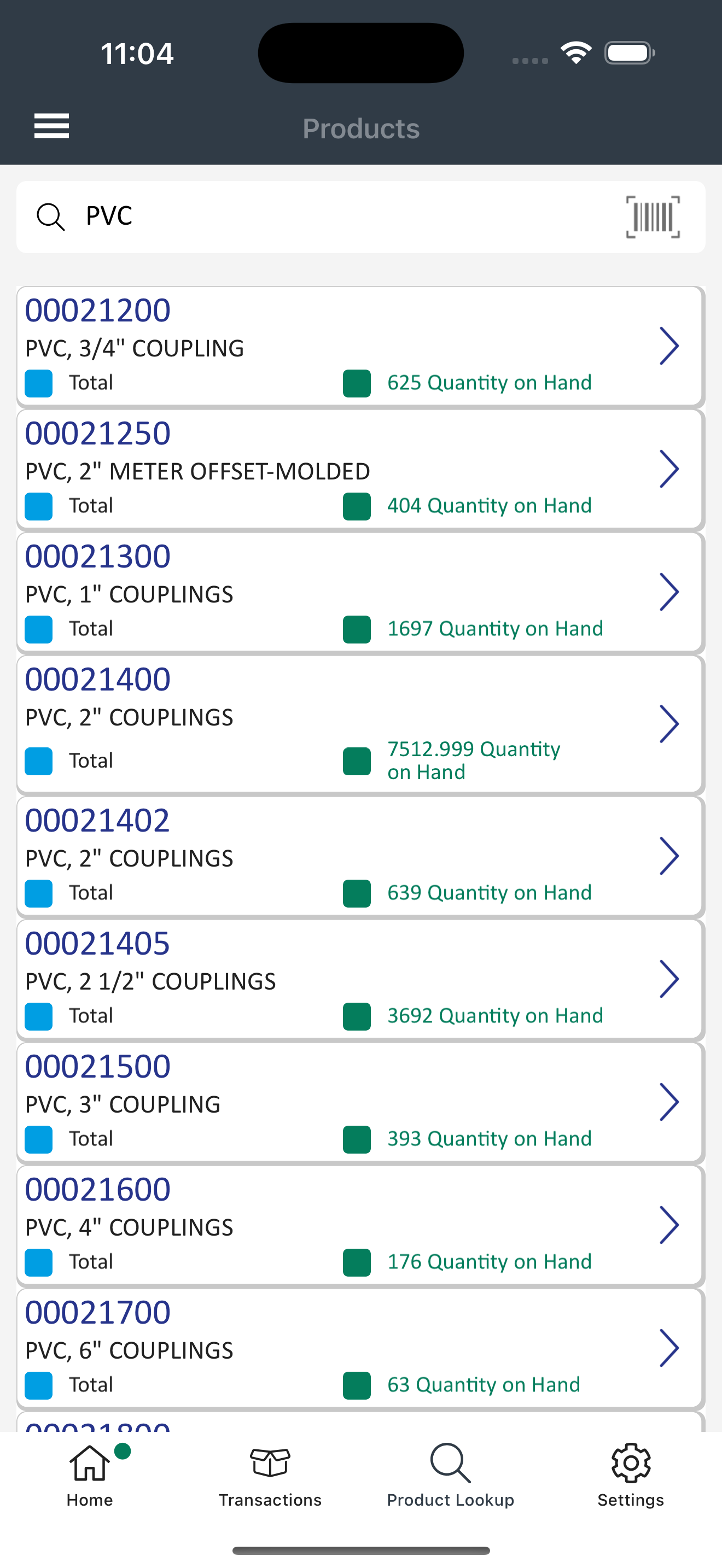Open product 00021250 METER OFFSET-MOLDED
This screenshot has width=722, height=1568.
(x=360, y=469)
